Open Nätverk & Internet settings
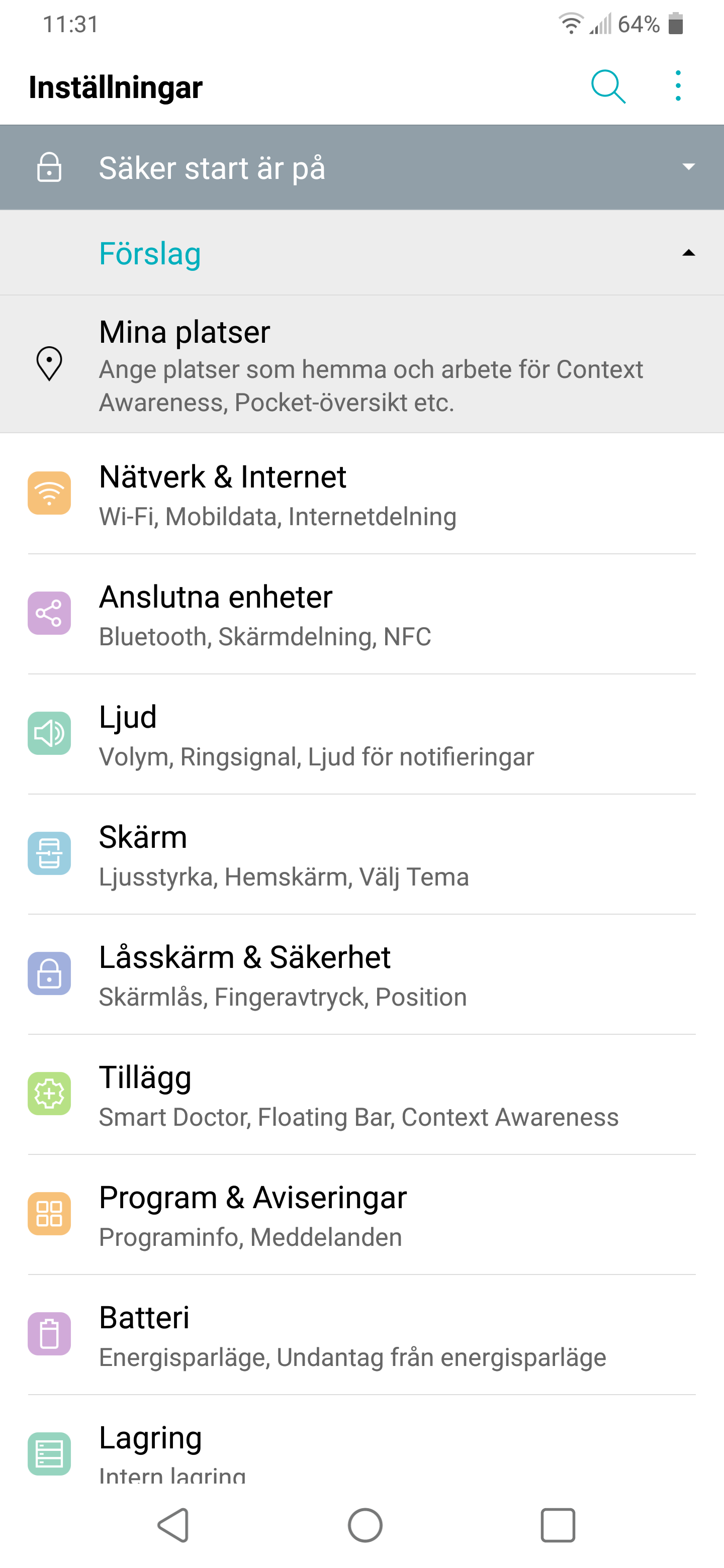 point(361,494)
